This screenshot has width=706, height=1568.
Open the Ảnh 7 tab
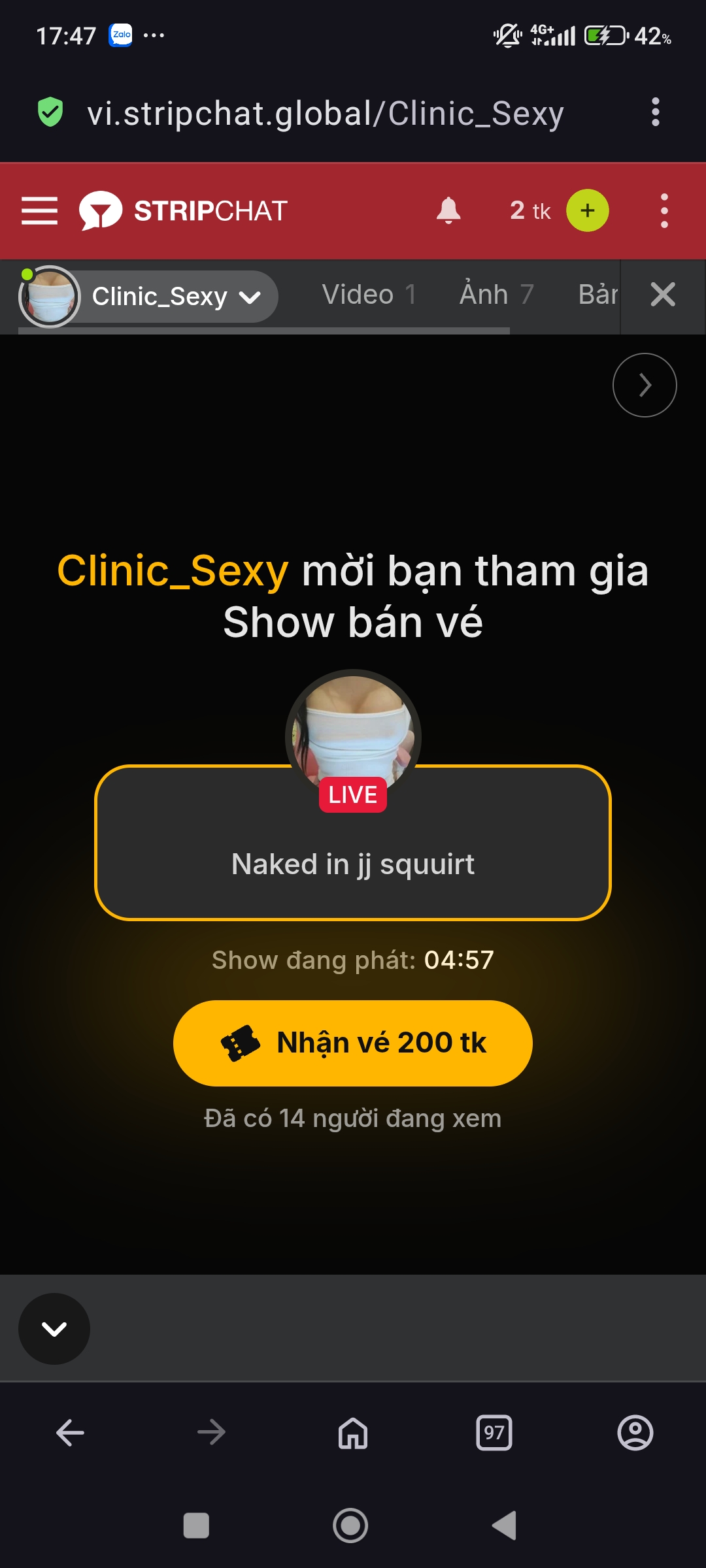tap(495, 294)
